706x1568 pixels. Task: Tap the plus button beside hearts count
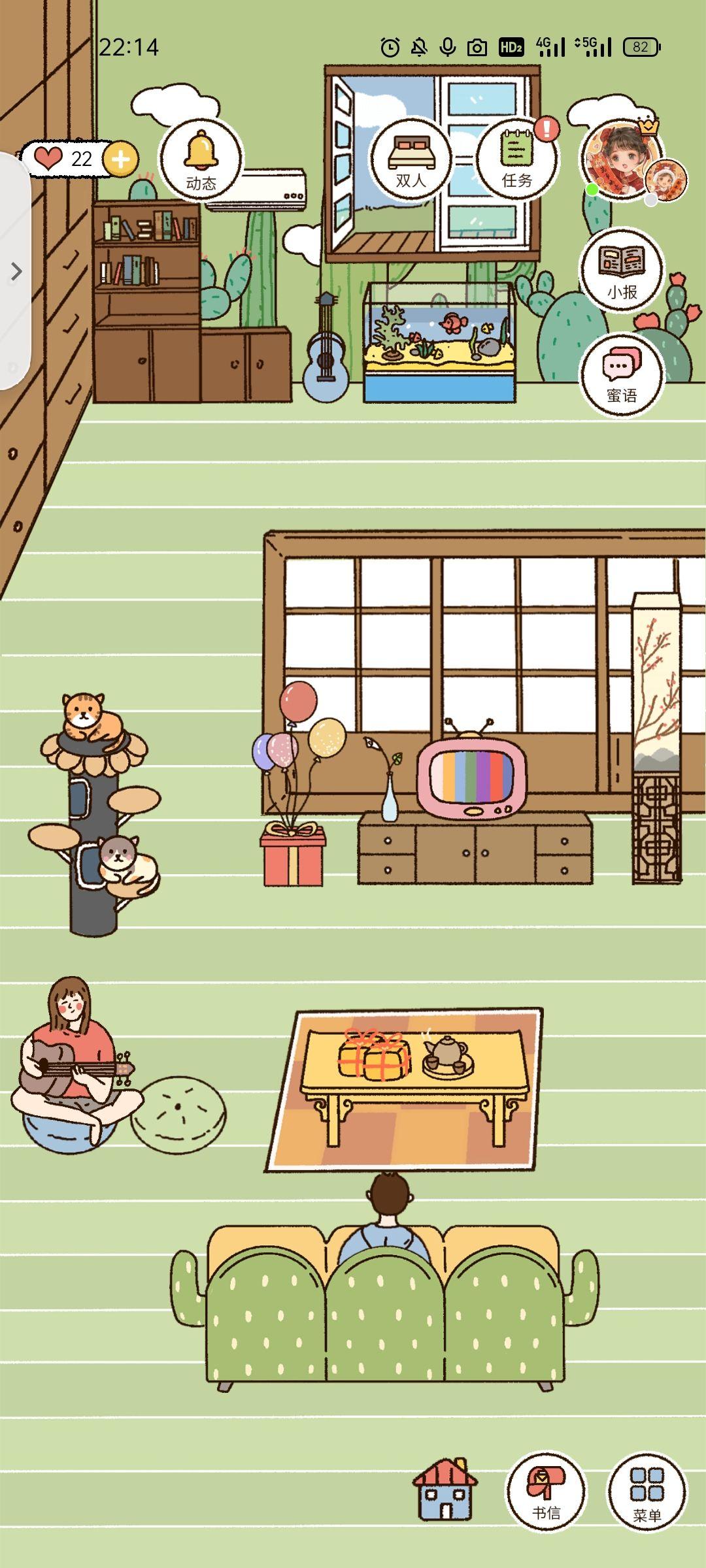pos(120,159)
